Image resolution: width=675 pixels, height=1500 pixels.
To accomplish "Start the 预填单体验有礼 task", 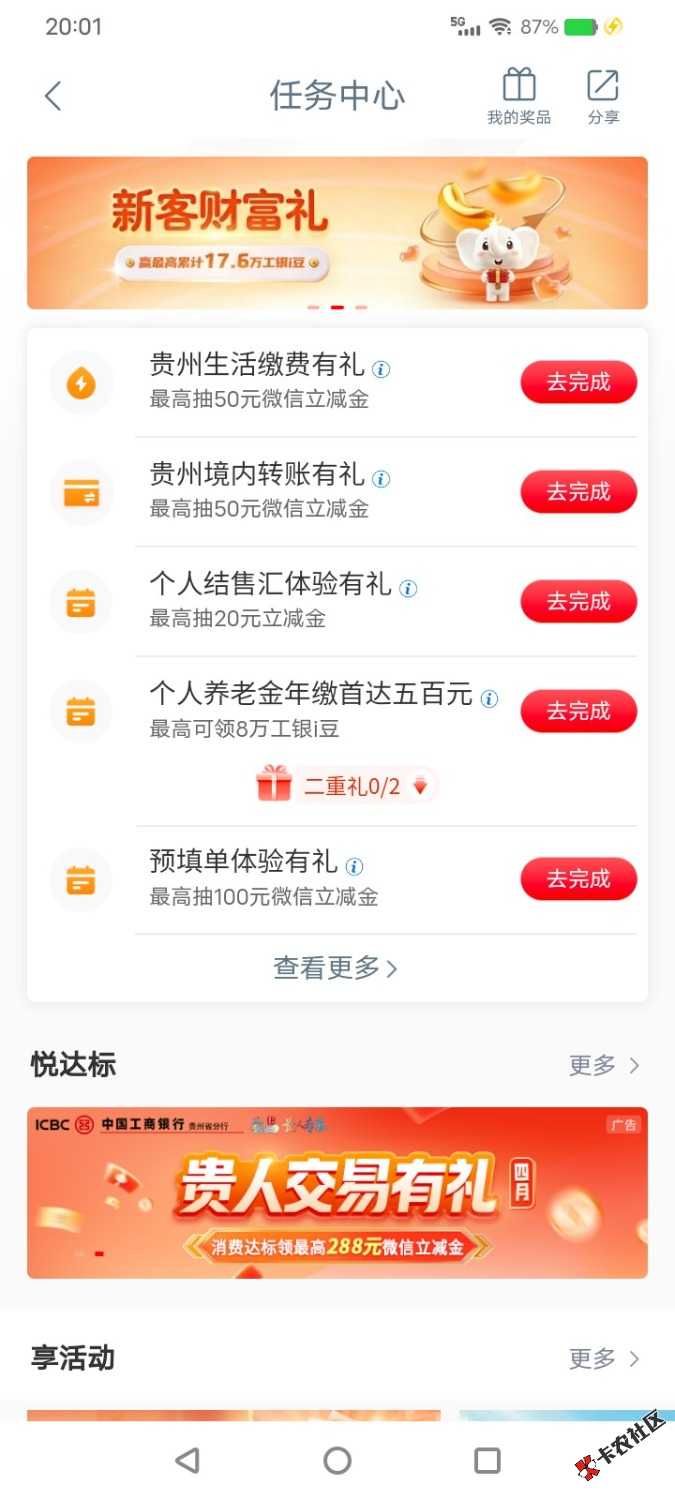I will pos(578,879).
